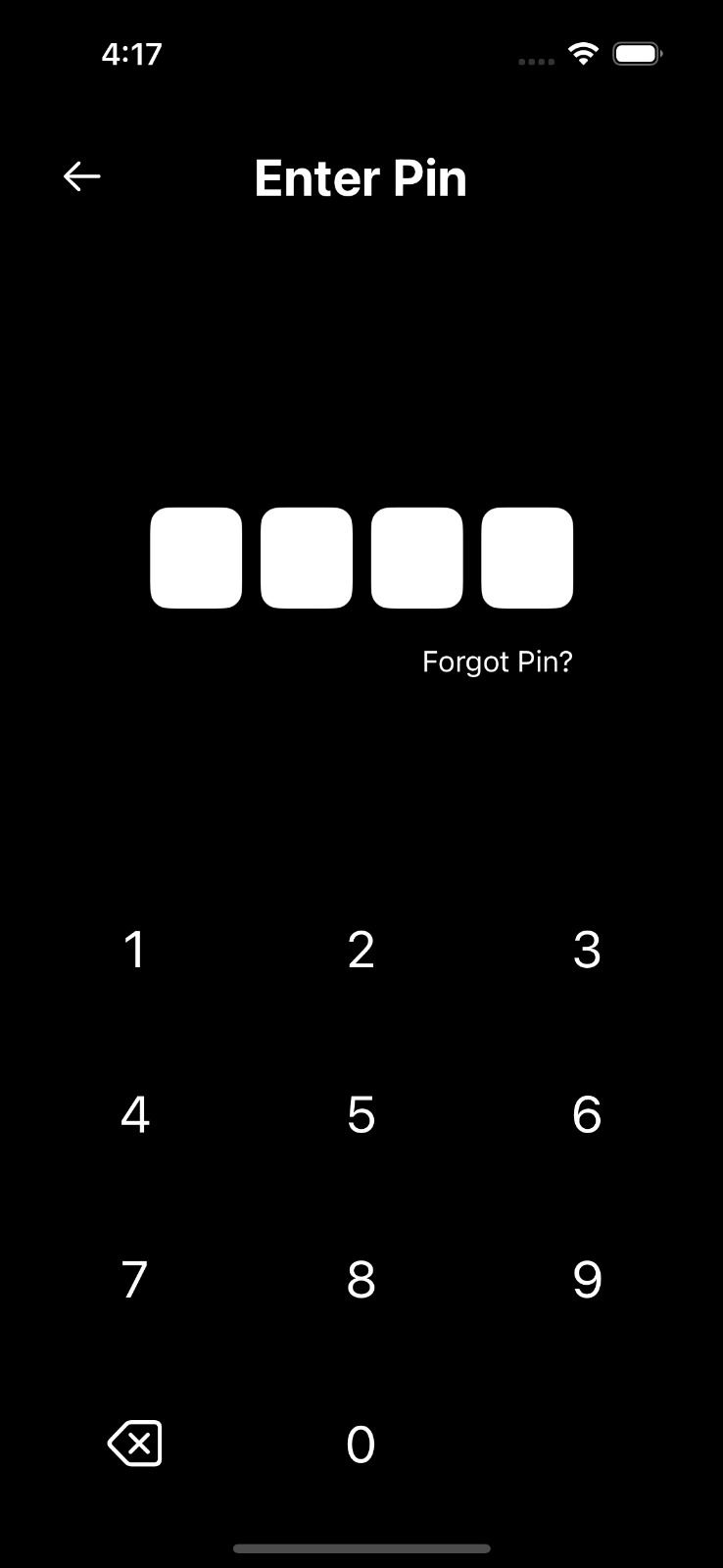Viewport: 723px width, 1568px height.
Task: Go back using the arrow icon
Action: [82, 176]
